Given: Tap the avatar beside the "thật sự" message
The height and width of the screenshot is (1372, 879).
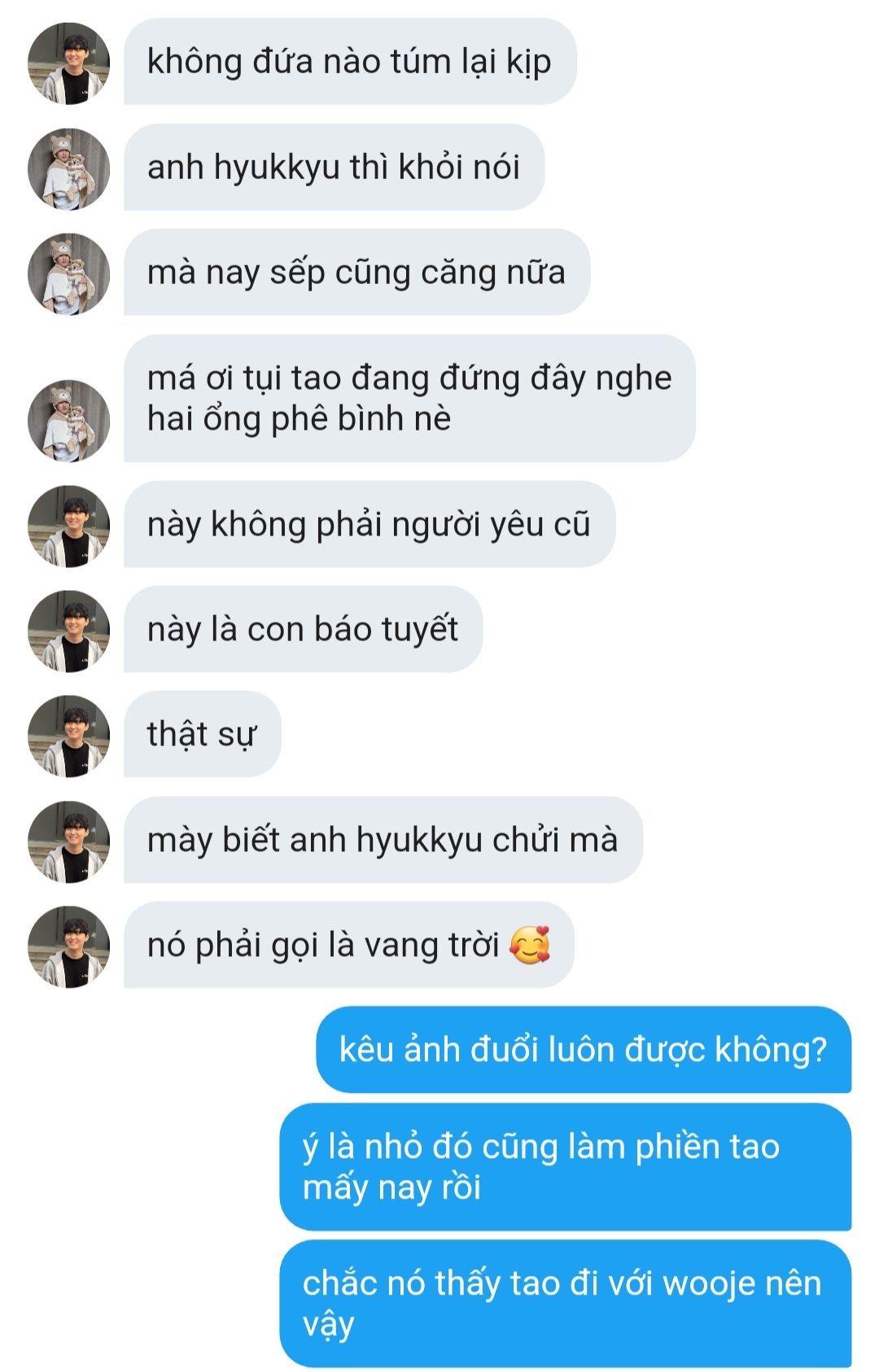Looking at the screenshot, I should coord(68,736).
